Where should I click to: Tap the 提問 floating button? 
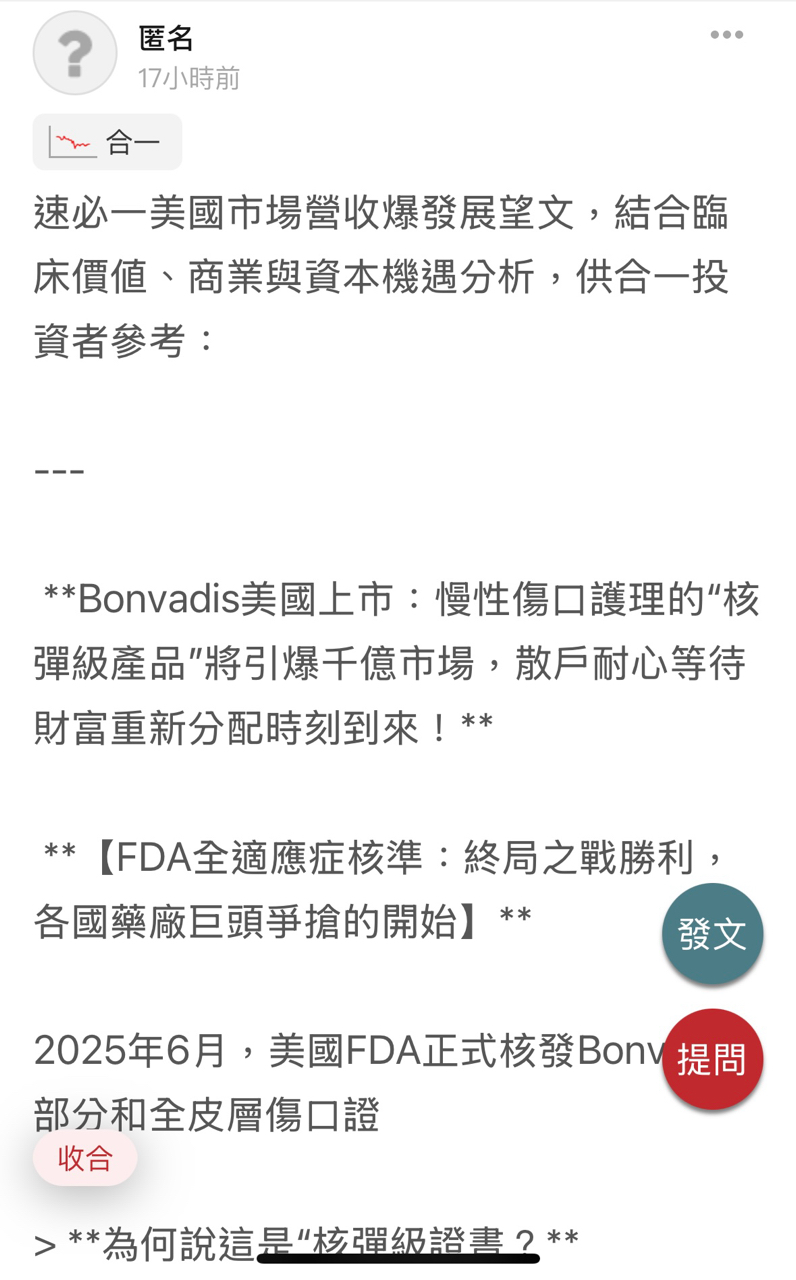tap(712, 1059)
